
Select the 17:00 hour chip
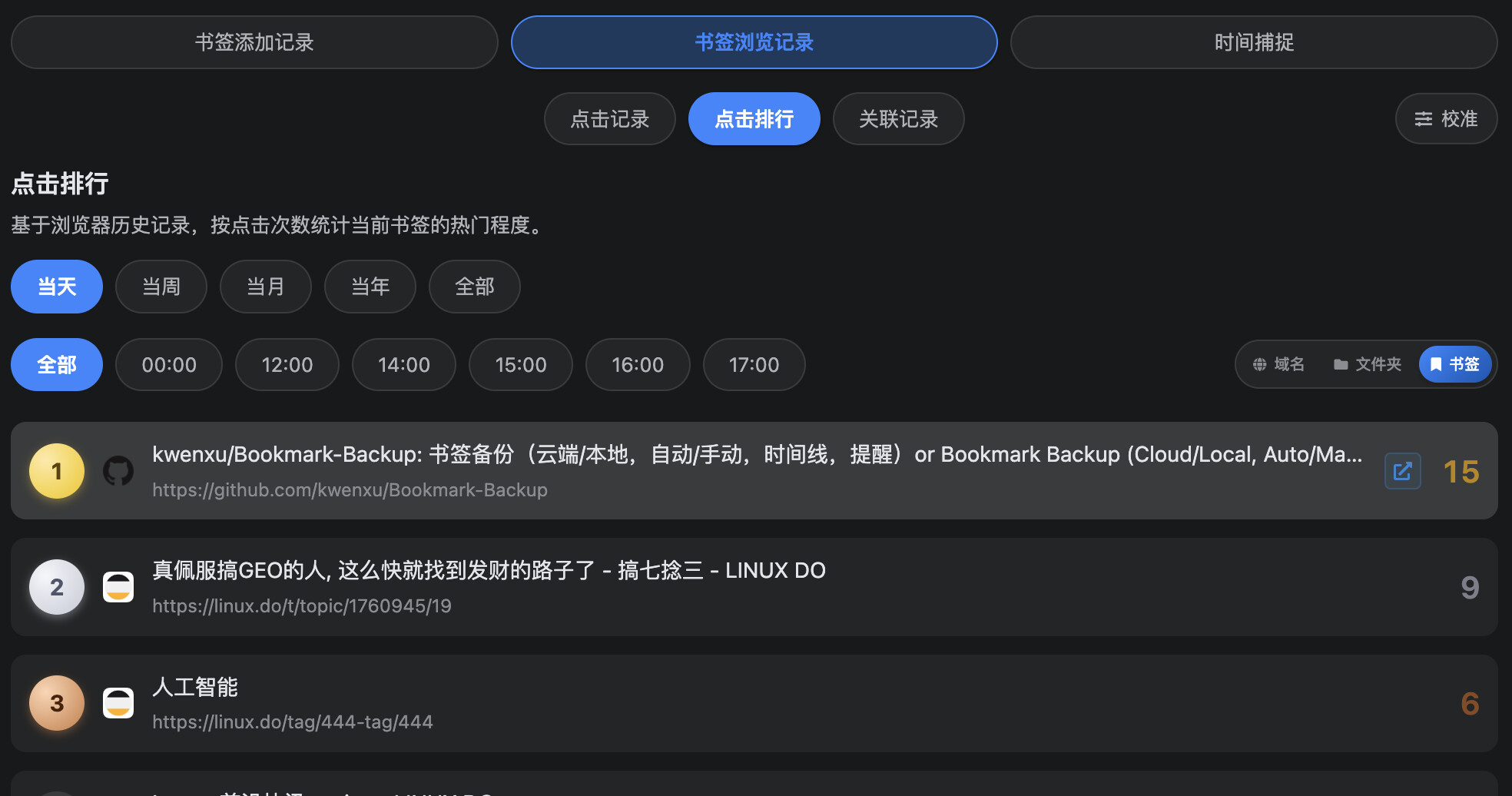click(x=754, y=365)
